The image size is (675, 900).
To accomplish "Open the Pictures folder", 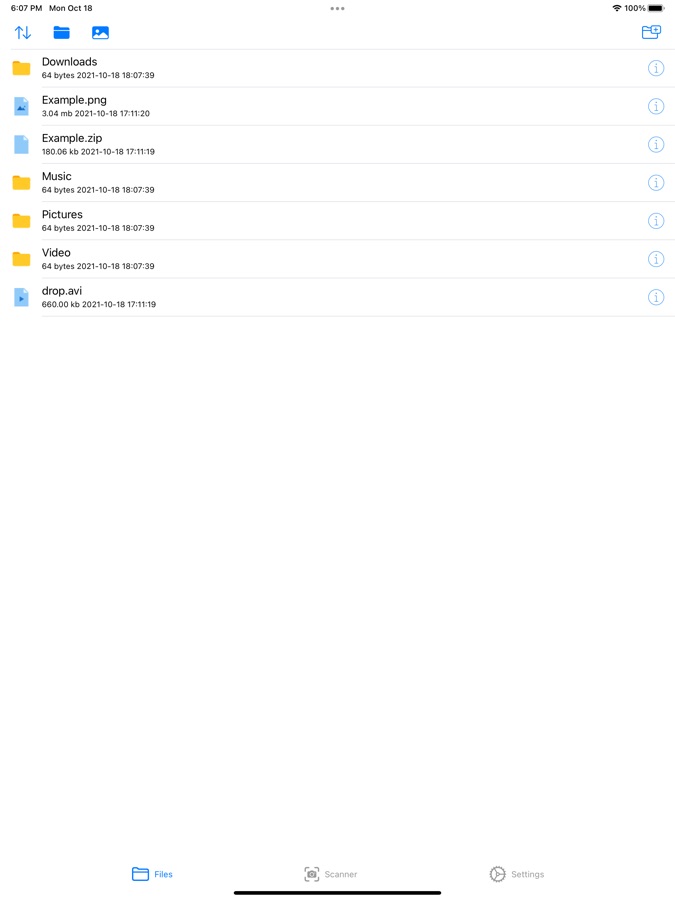I will point(62,220).
